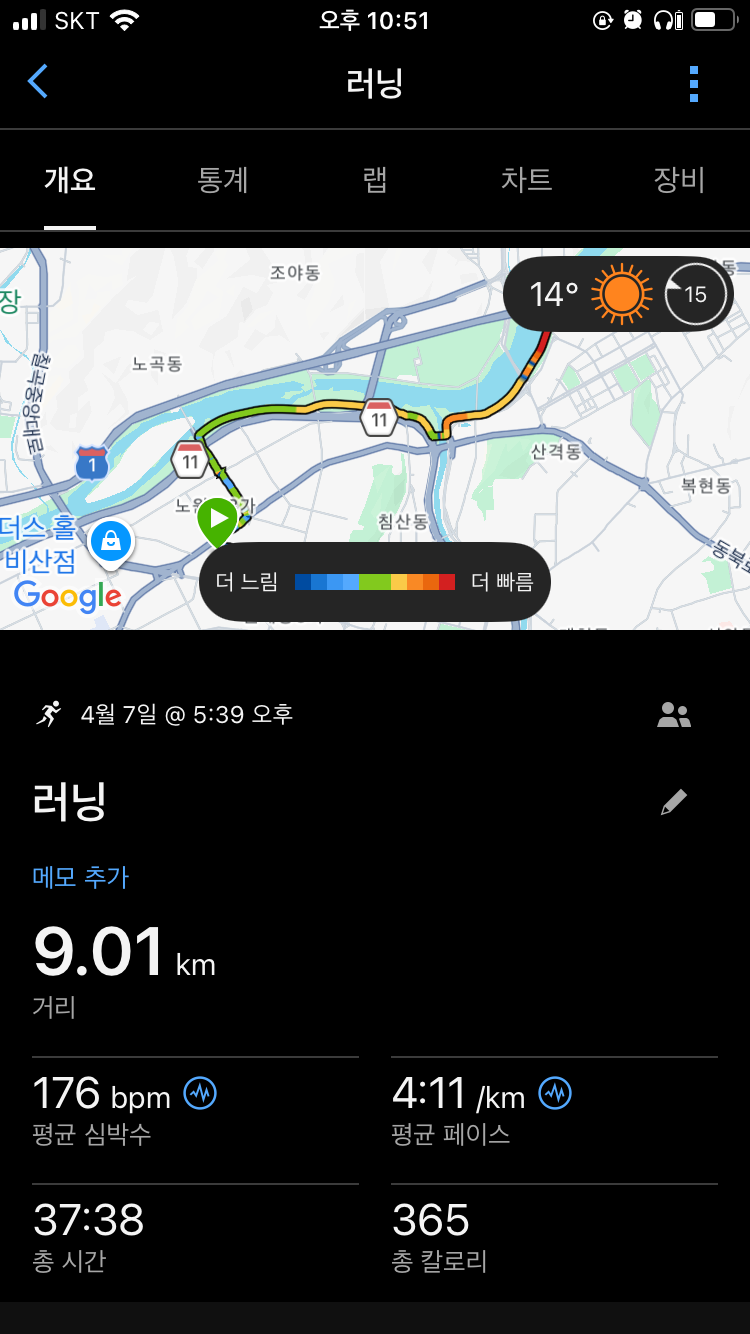Switch to the 통계 tab
750x1334 pixels.
click(222, 180)
